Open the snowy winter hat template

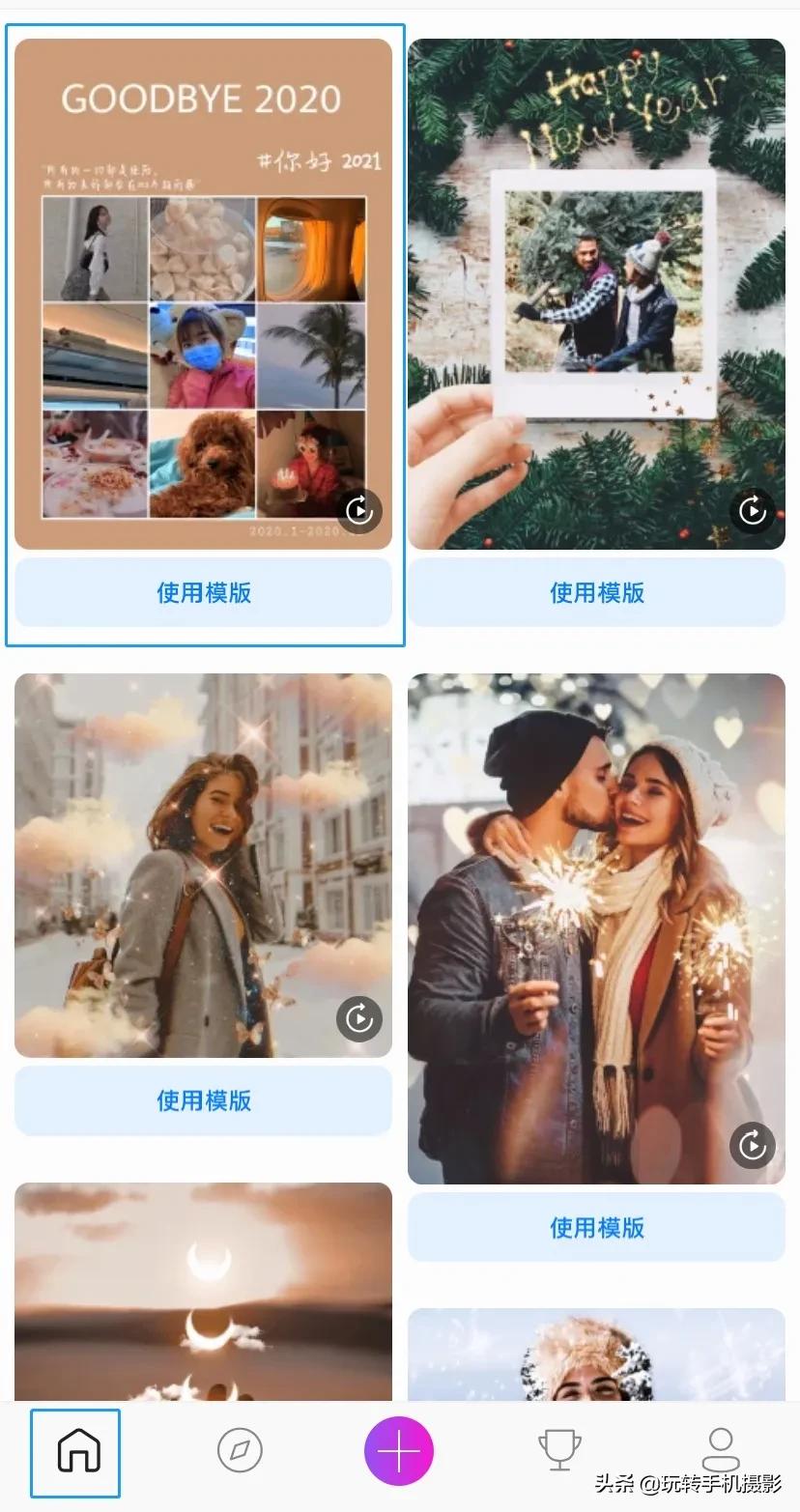(596, 1353)
